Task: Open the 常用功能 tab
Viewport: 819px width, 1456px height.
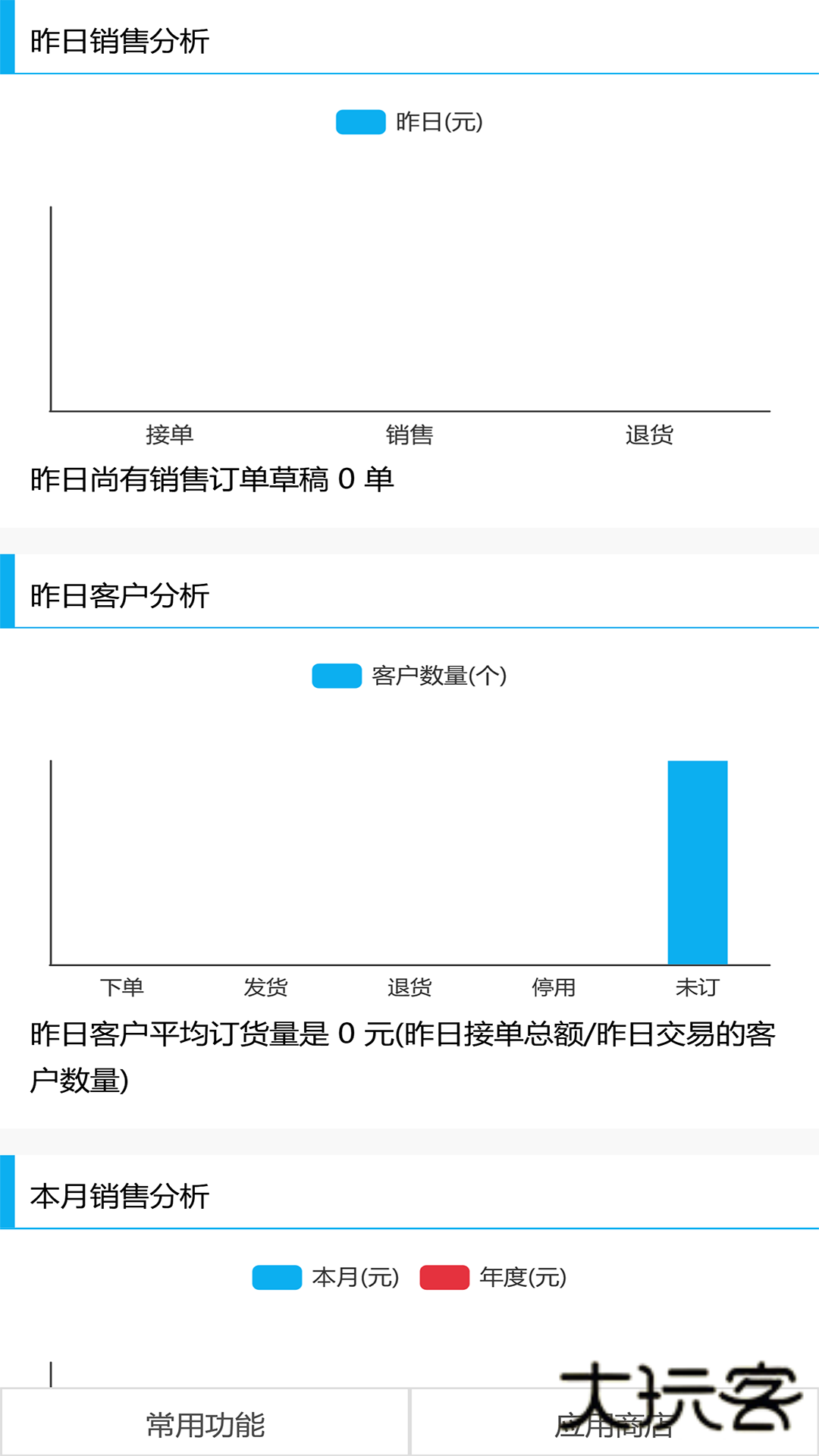Action: [205, 1424]
